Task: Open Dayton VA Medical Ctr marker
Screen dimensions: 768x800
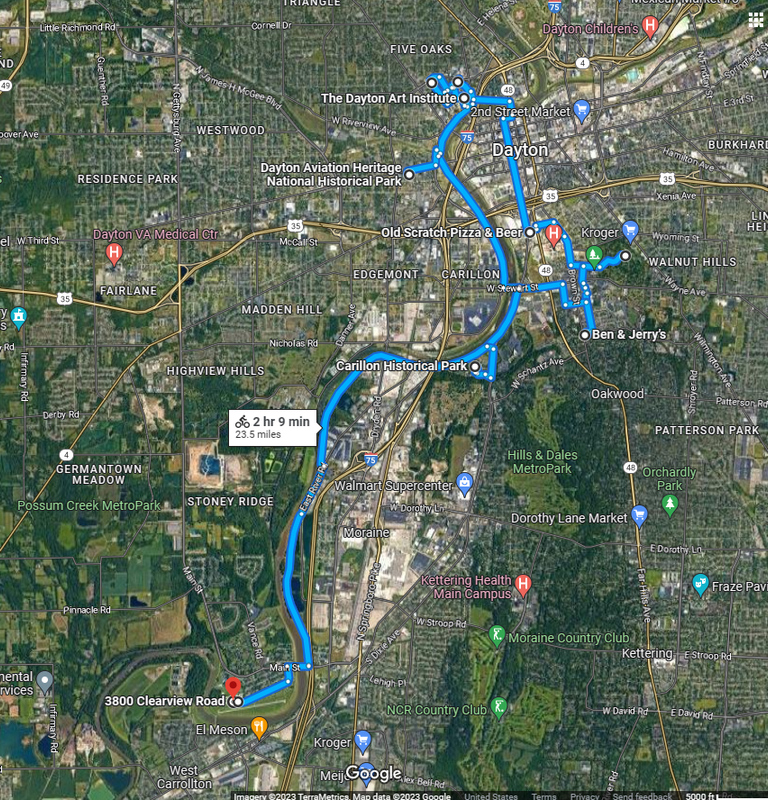Action: coord(114,252)
